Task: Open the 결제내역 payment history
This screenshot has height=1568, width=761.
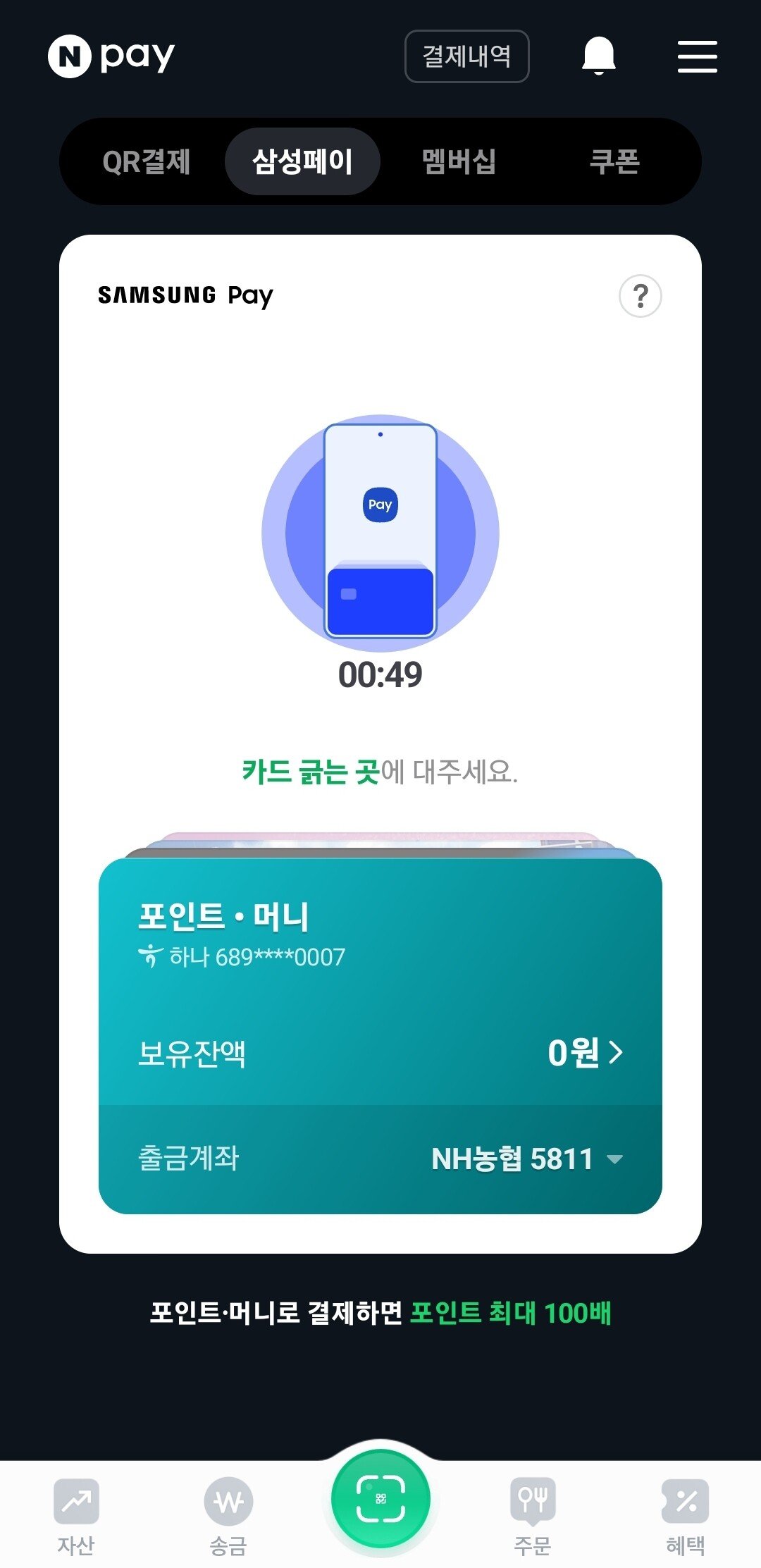Action: pos(466,56)
